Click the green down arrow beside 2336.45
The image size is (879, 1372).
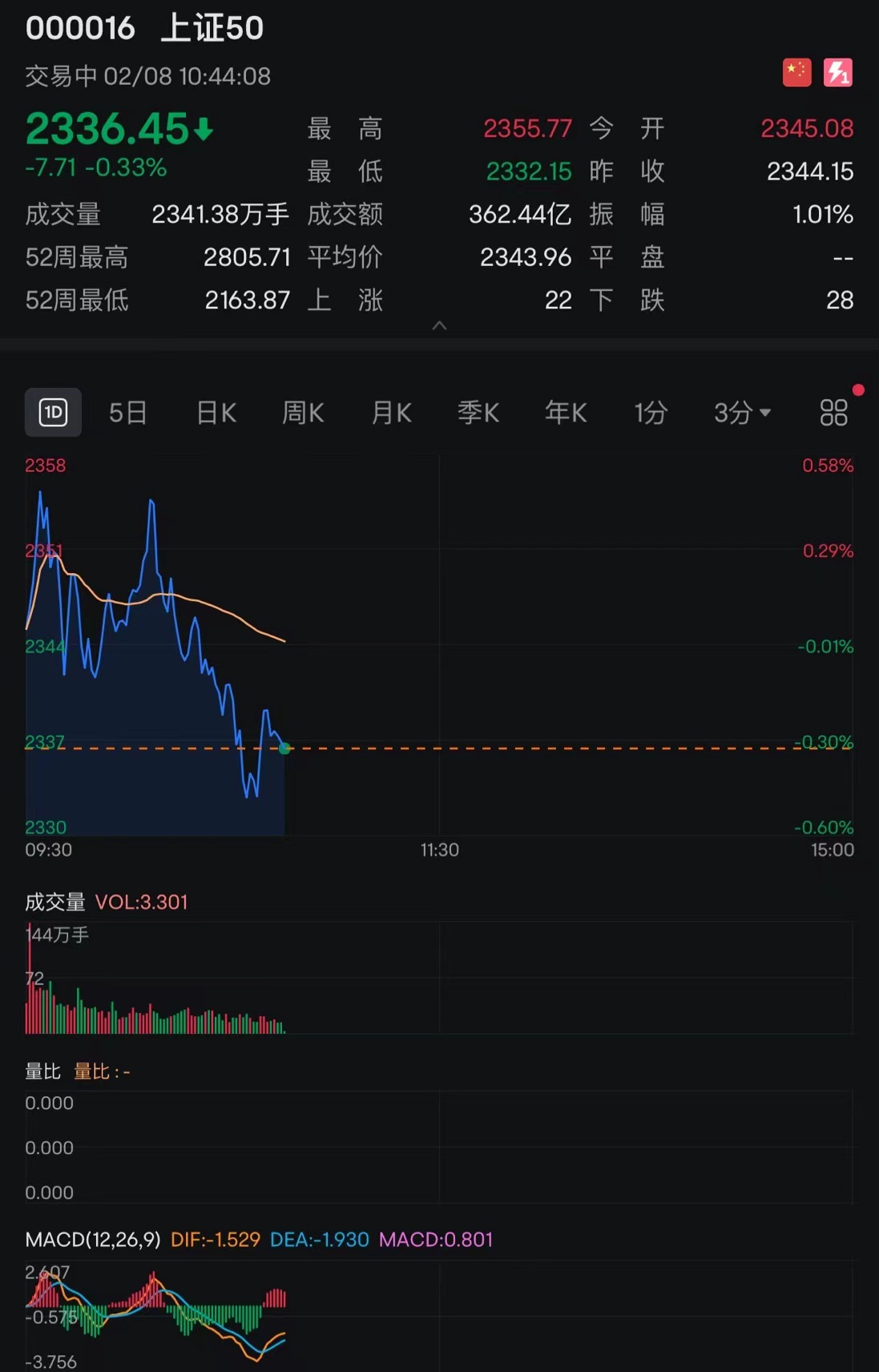(x=203, y=127)
